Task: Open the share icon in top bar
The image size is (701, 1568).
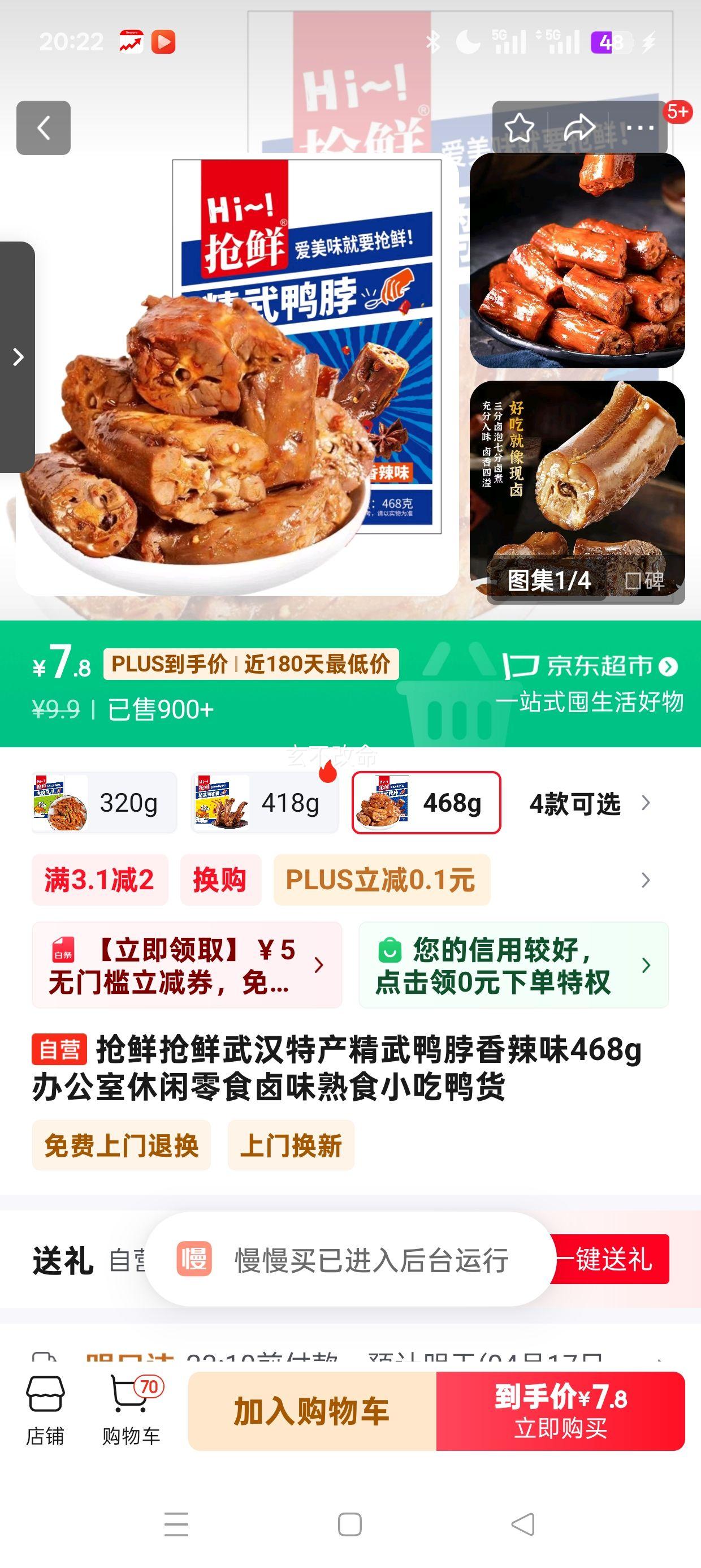Action: [579, 128]
